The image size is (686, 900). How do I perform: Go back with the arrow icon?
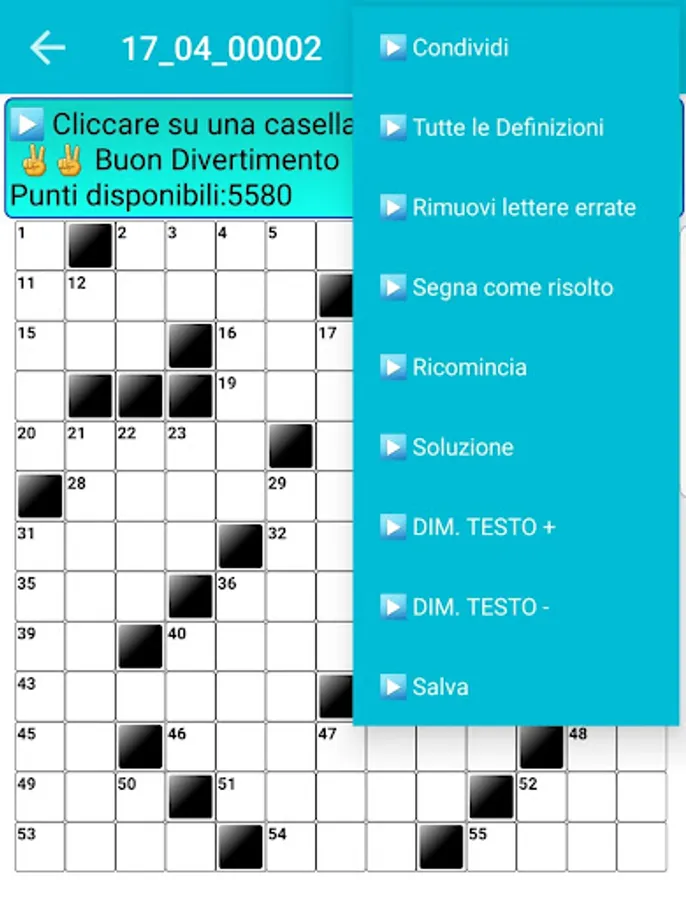(x=47, y=47)
